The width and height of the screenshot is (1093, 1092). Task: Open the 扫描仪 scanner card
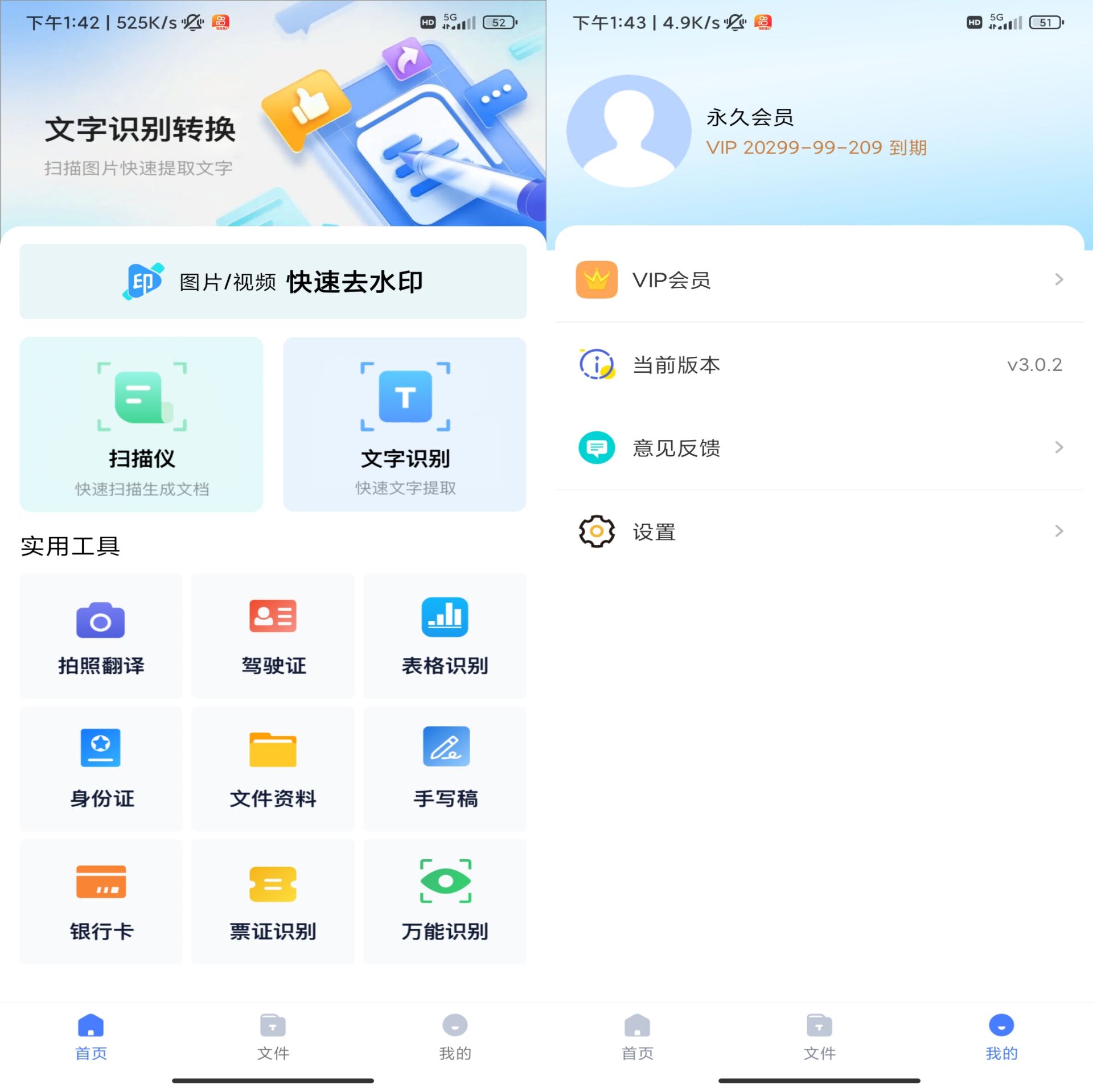[x=141, y=424]
